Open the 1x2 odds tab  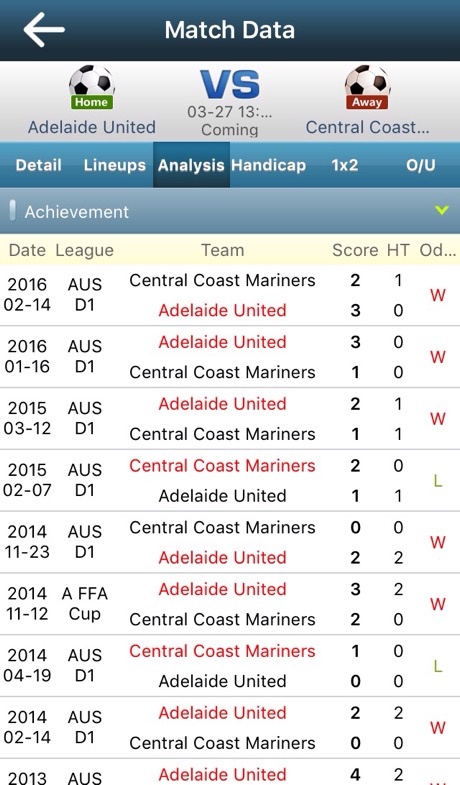pos(345,165)
